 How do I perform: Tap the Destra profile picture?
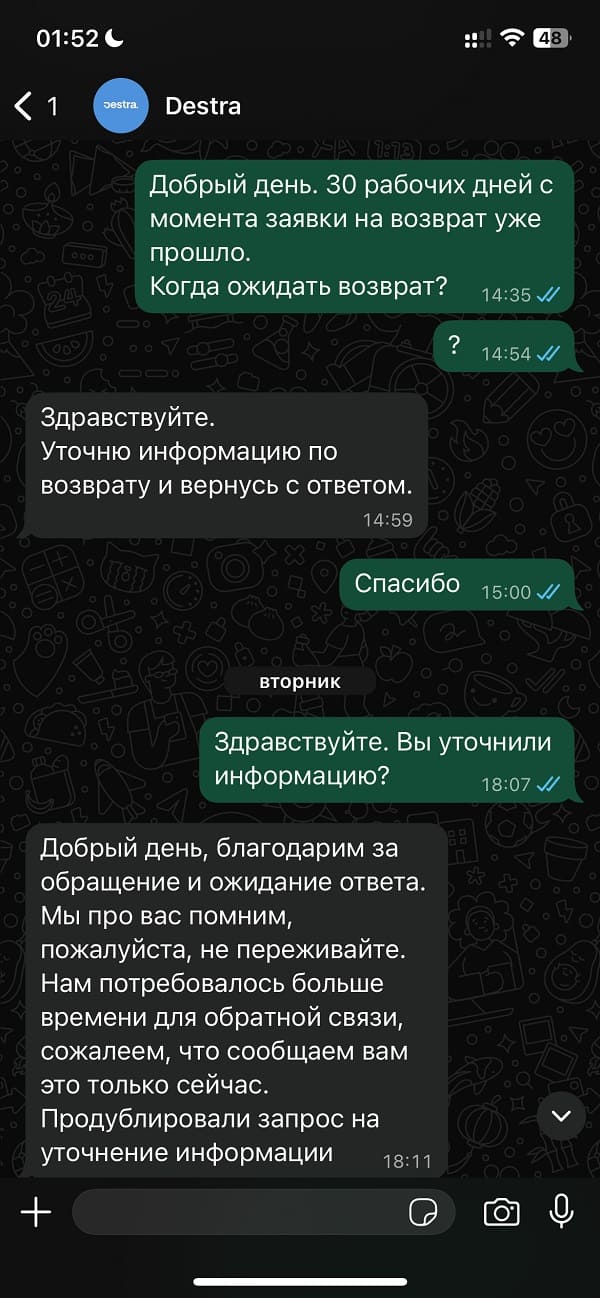pyautogui.click(x=121, y=106)
